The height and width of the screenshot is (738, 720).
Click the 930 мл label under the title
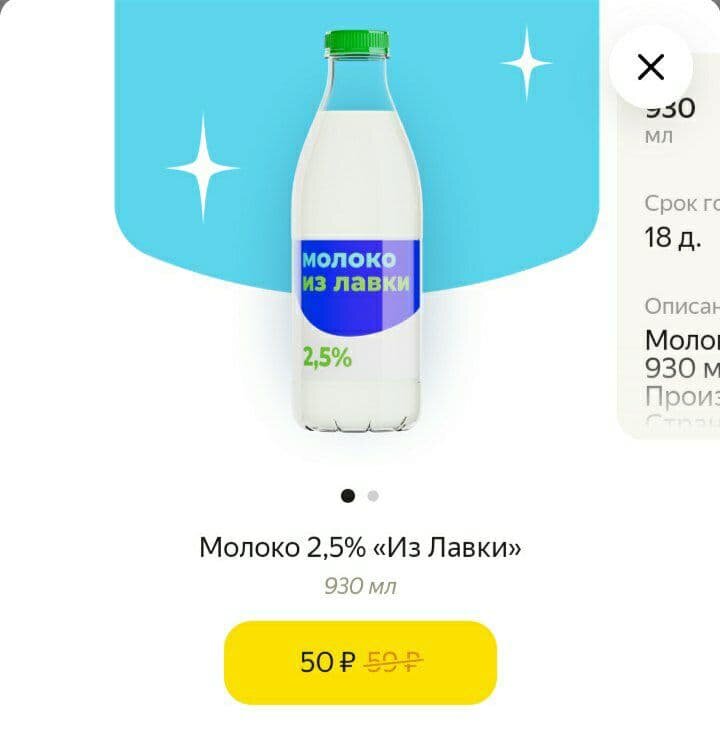tap(360, 588)
